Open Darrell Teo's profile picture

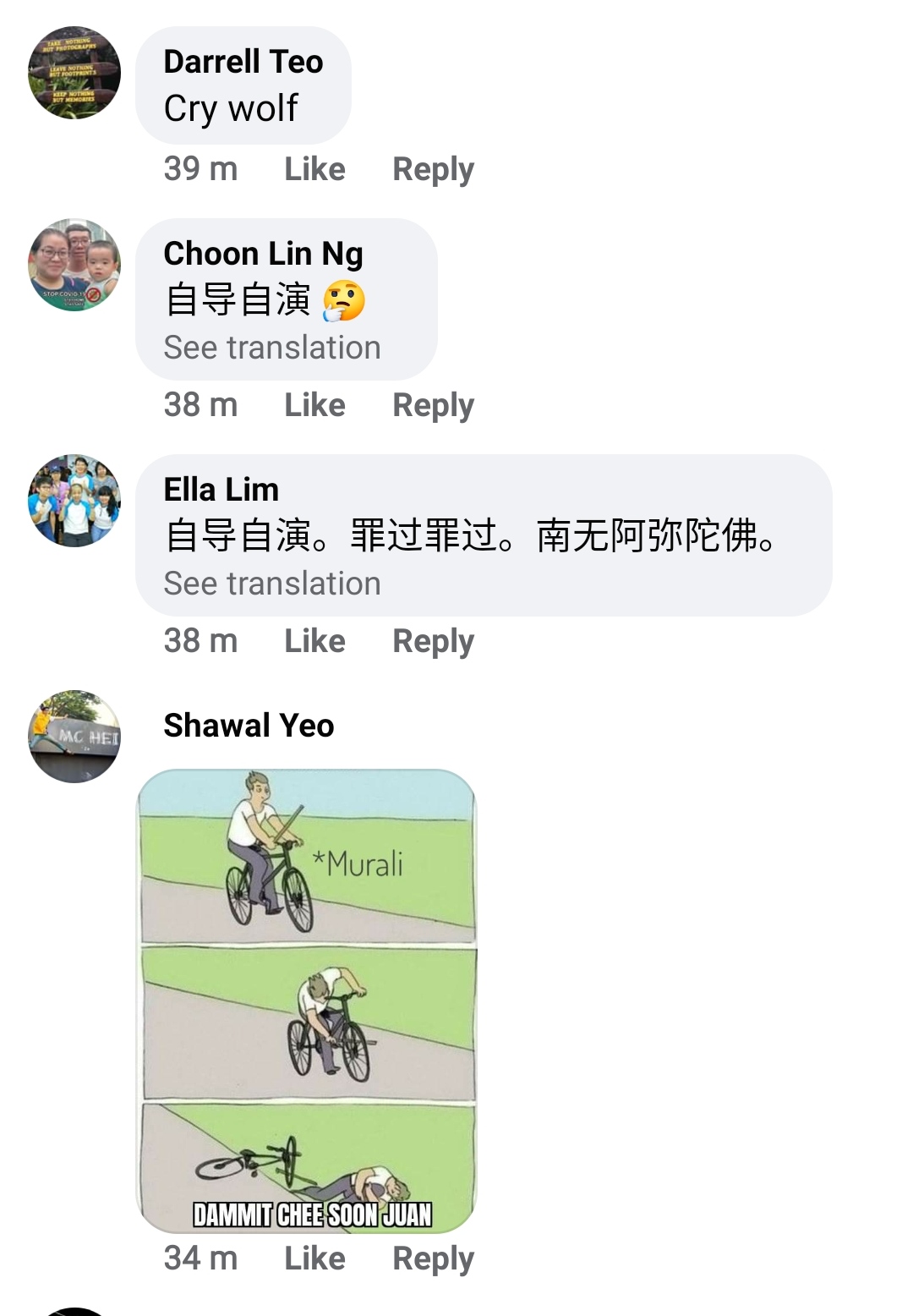[x=74, y=73]
